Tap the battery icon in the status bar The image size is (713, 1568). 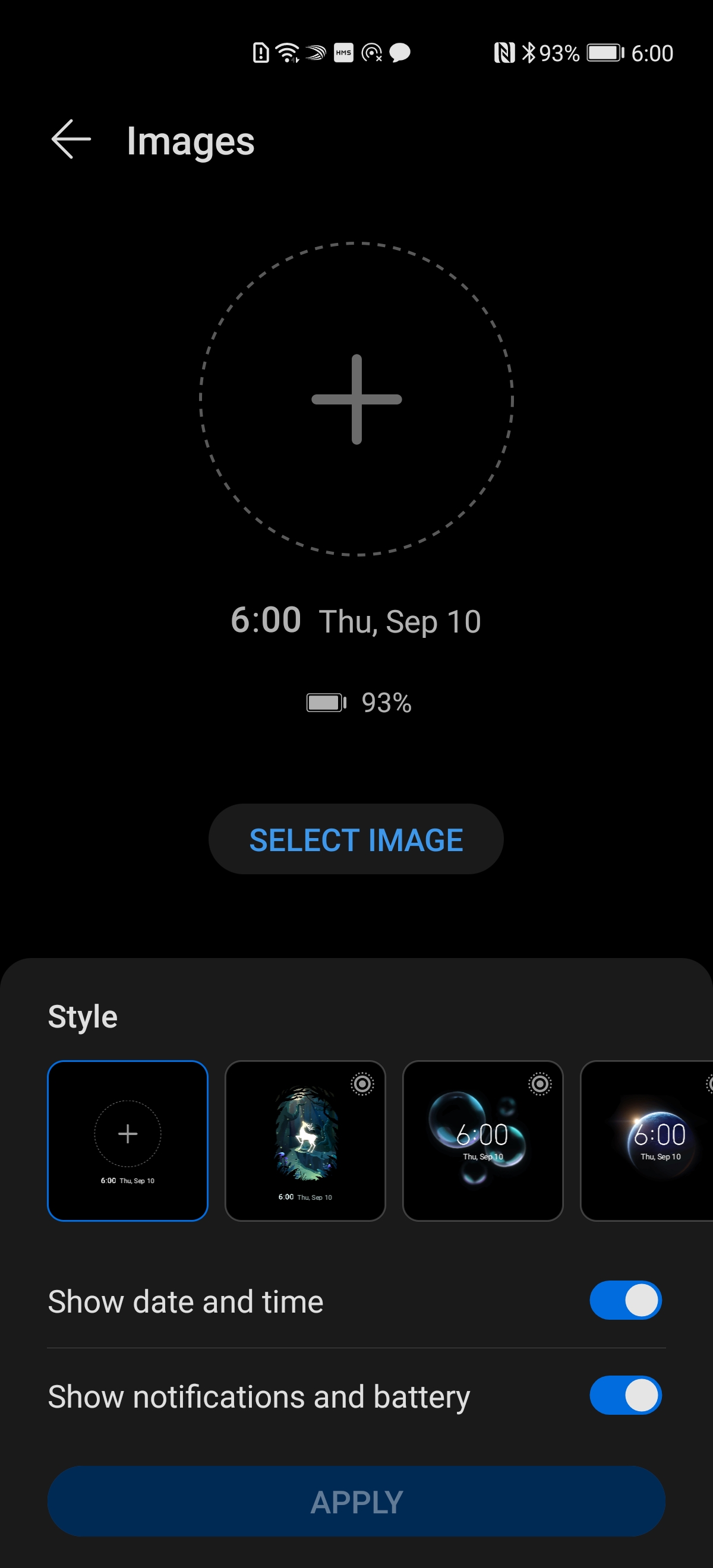click(605, 53)
